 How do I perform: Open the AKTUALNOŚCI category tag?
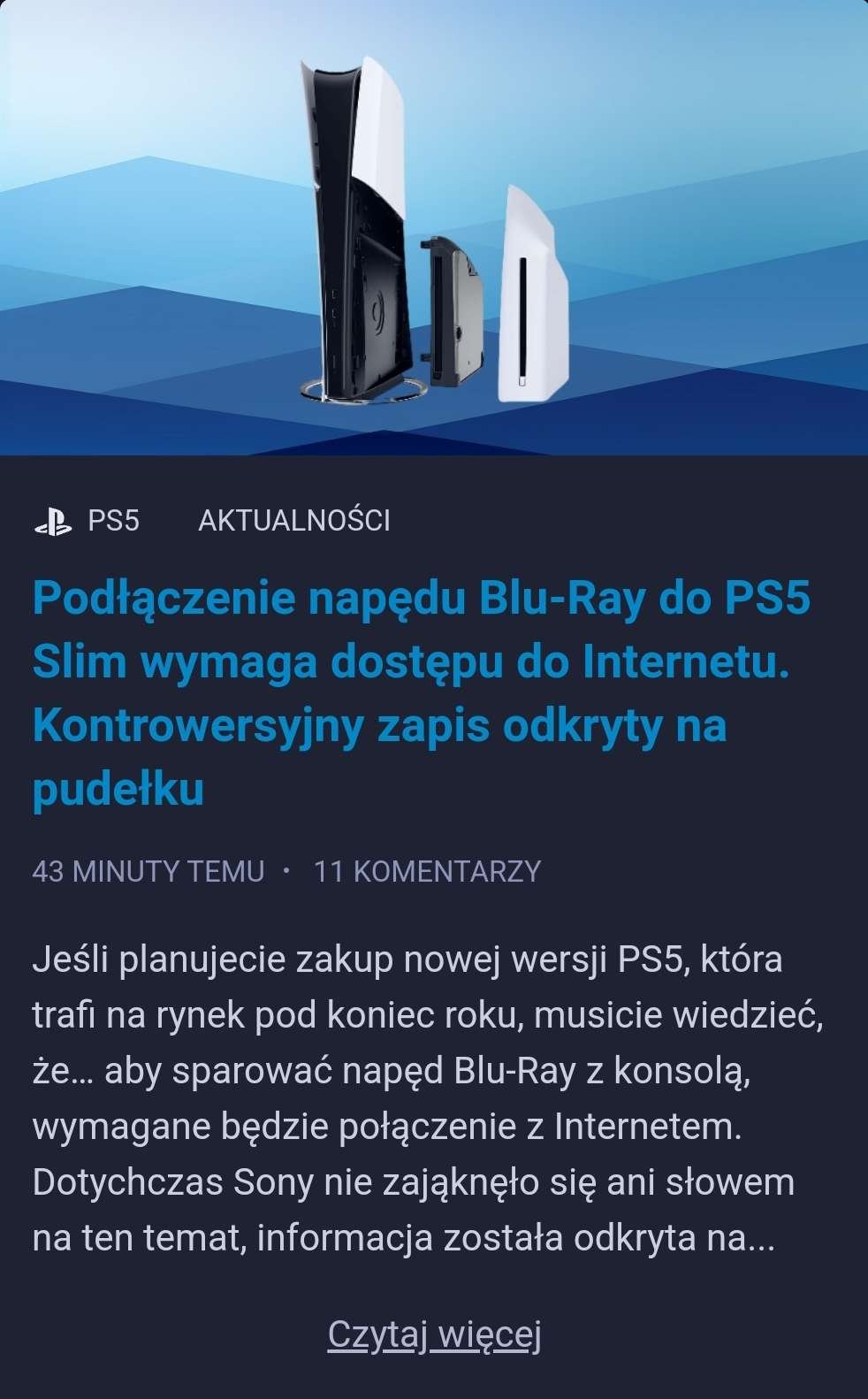294,521
